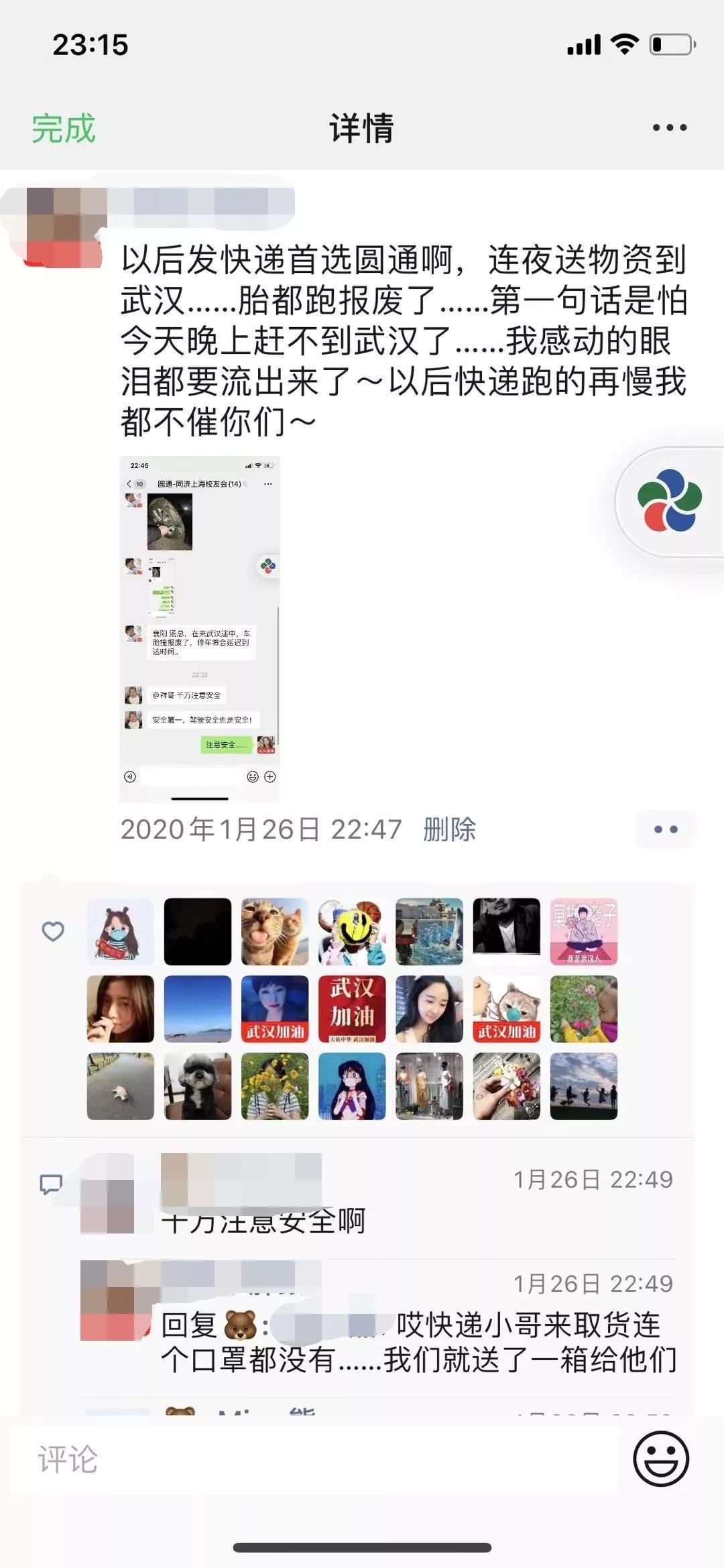Open the girl-with-mask cartoon avatar profile
Screen dimensions: 724x1568
121,932
